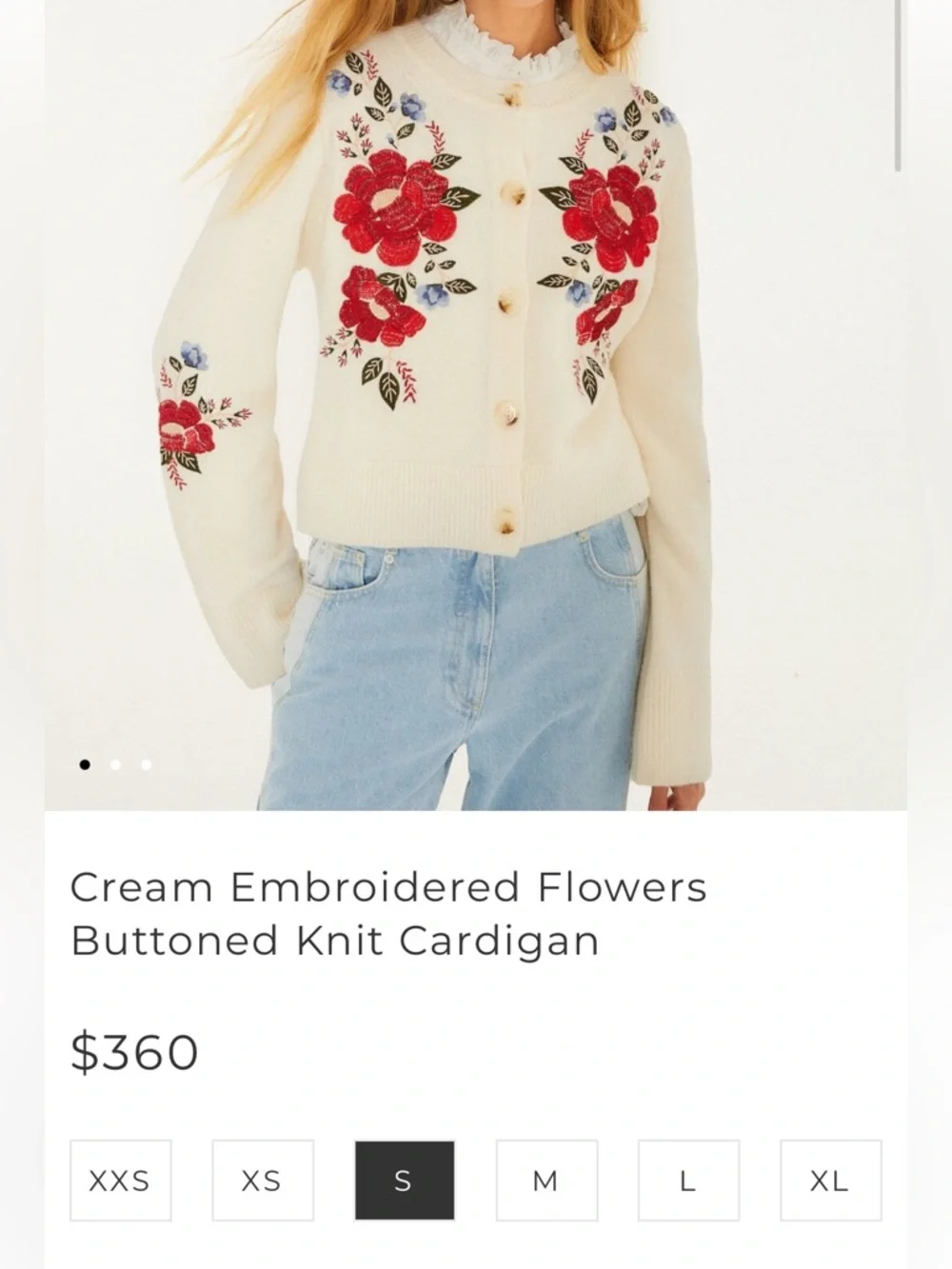Click the currently active dark size tile
This screenshot has width=952, height=1269.
tap(404, 1181)
